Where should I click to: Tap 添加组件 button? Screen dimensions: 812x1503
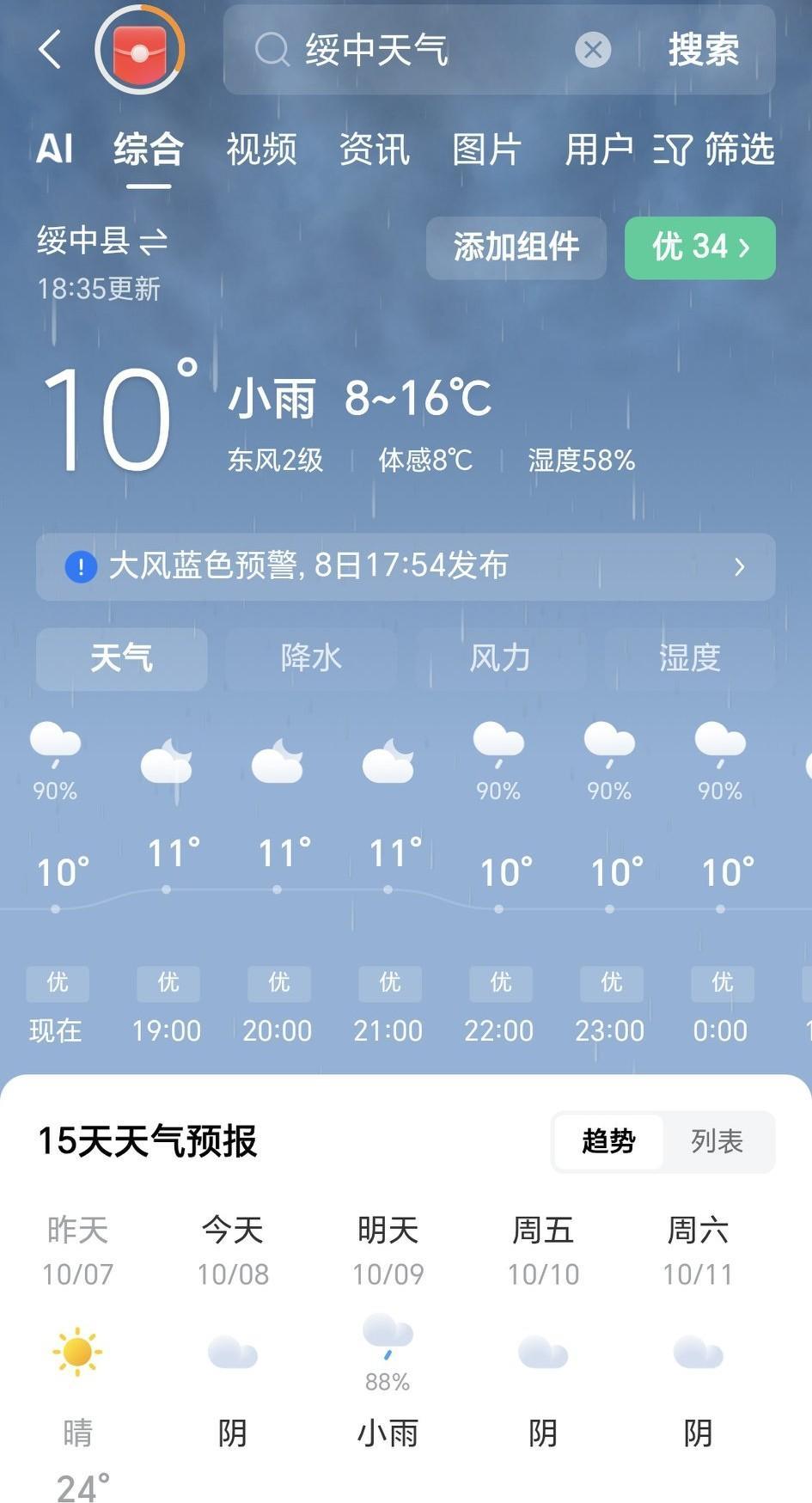(516, 247)
